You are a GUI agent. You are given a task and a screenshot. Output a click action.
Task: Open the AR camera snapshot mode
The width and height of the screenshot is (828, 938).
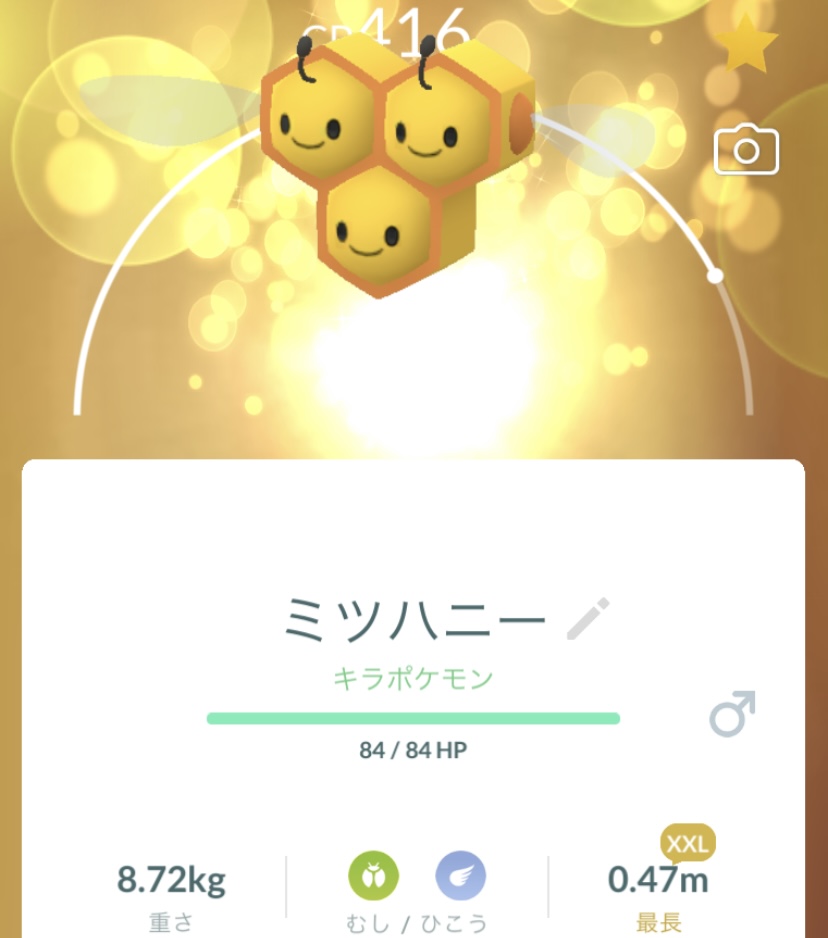(747, 150)
